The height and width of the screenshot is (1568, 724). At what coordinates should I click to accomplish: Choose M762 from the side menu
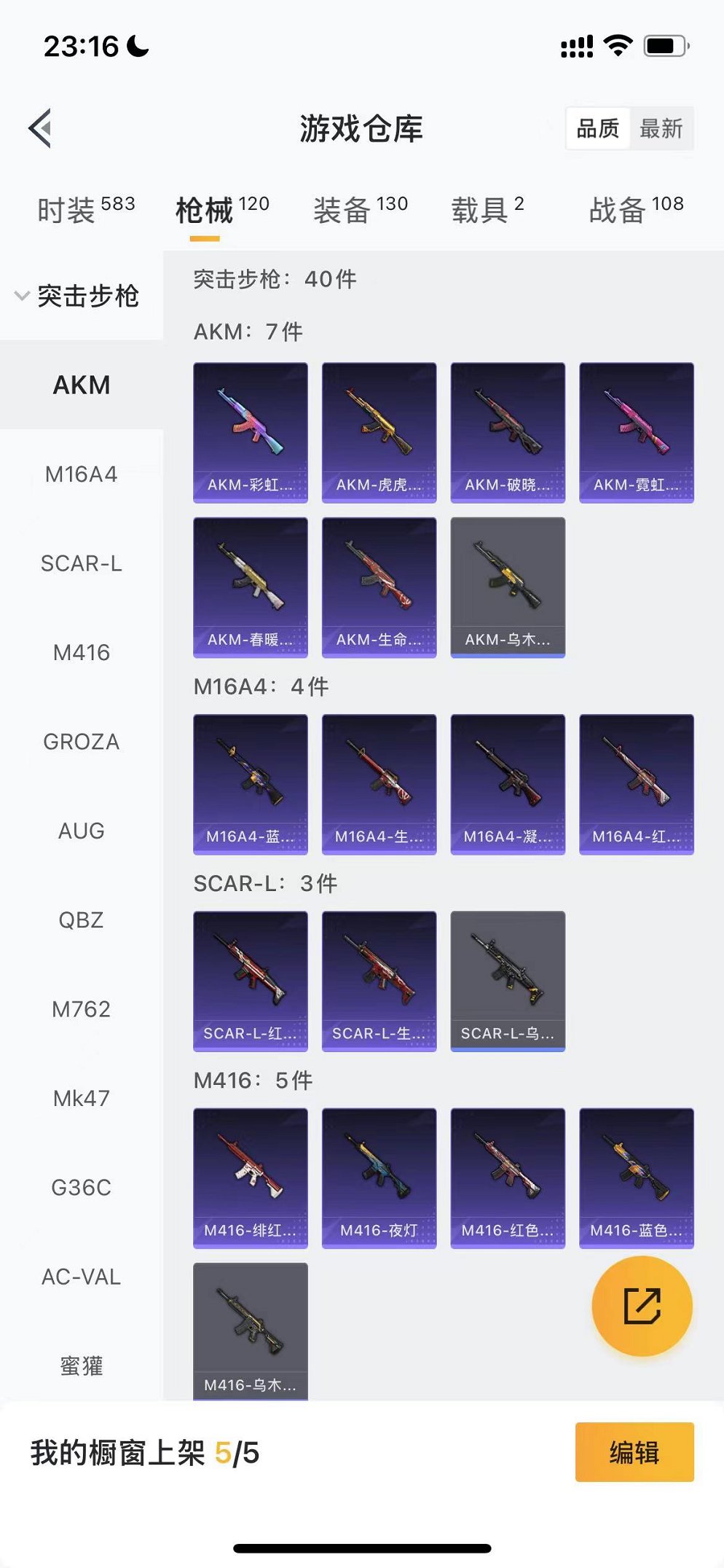(82, 1009)
